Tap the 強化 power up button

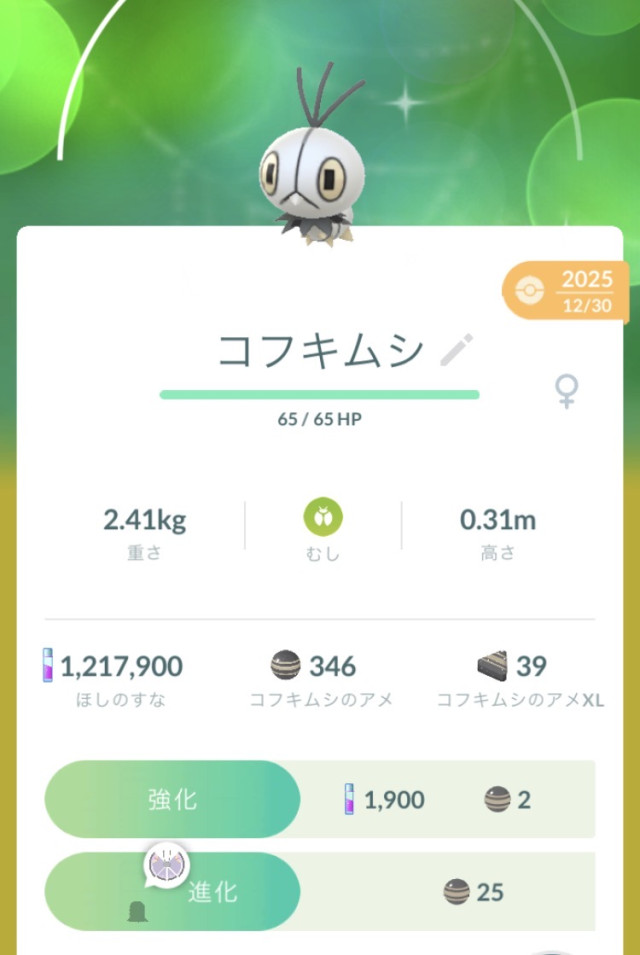(x=172, y=799)
